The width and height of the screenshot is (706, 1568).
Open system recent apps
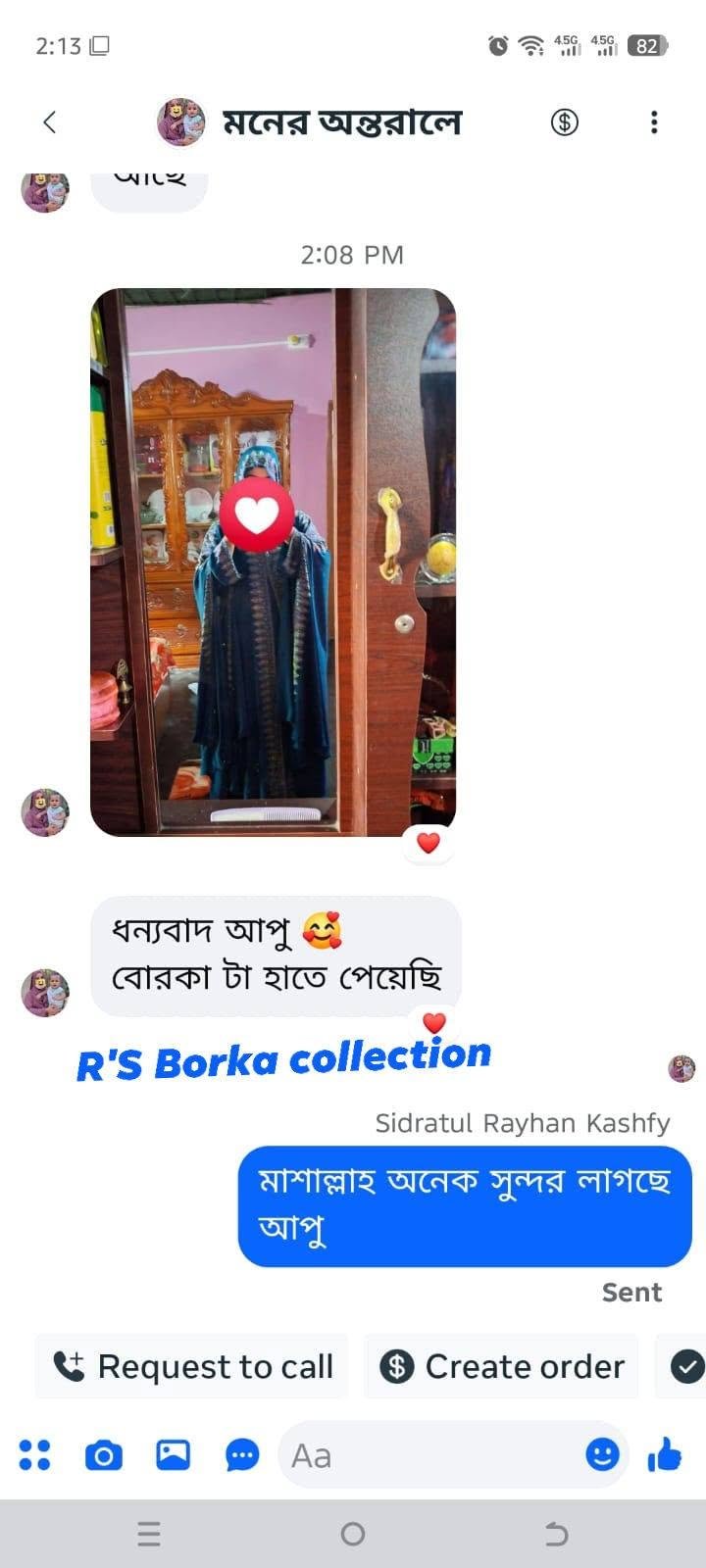(149, 1534)
